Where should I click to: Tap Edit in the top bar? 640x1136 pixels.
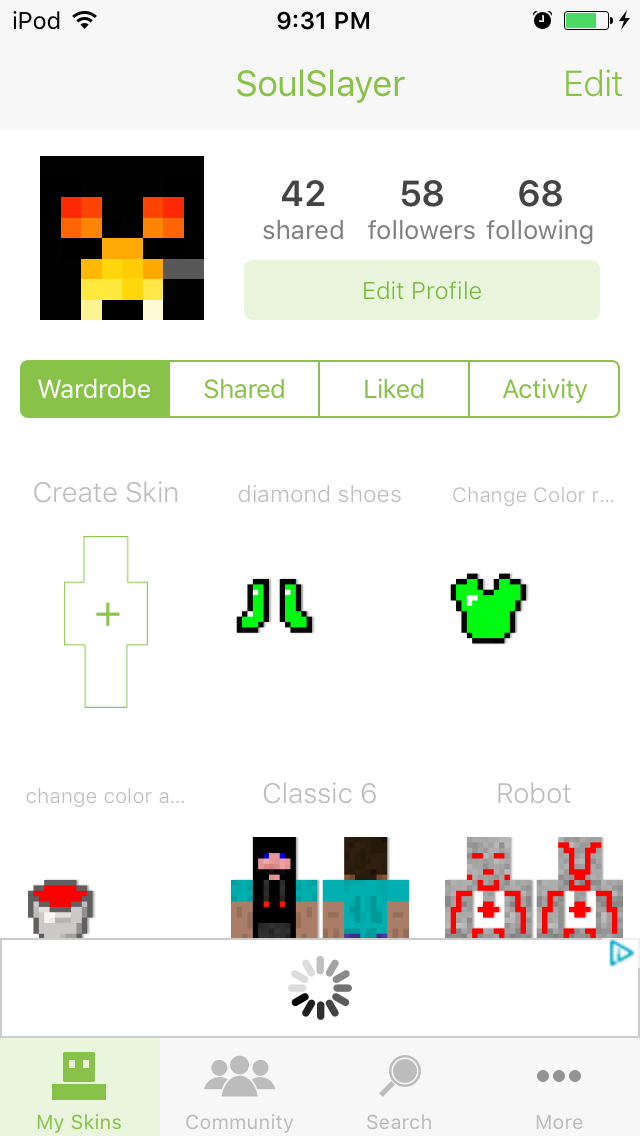tap(593, 84)
